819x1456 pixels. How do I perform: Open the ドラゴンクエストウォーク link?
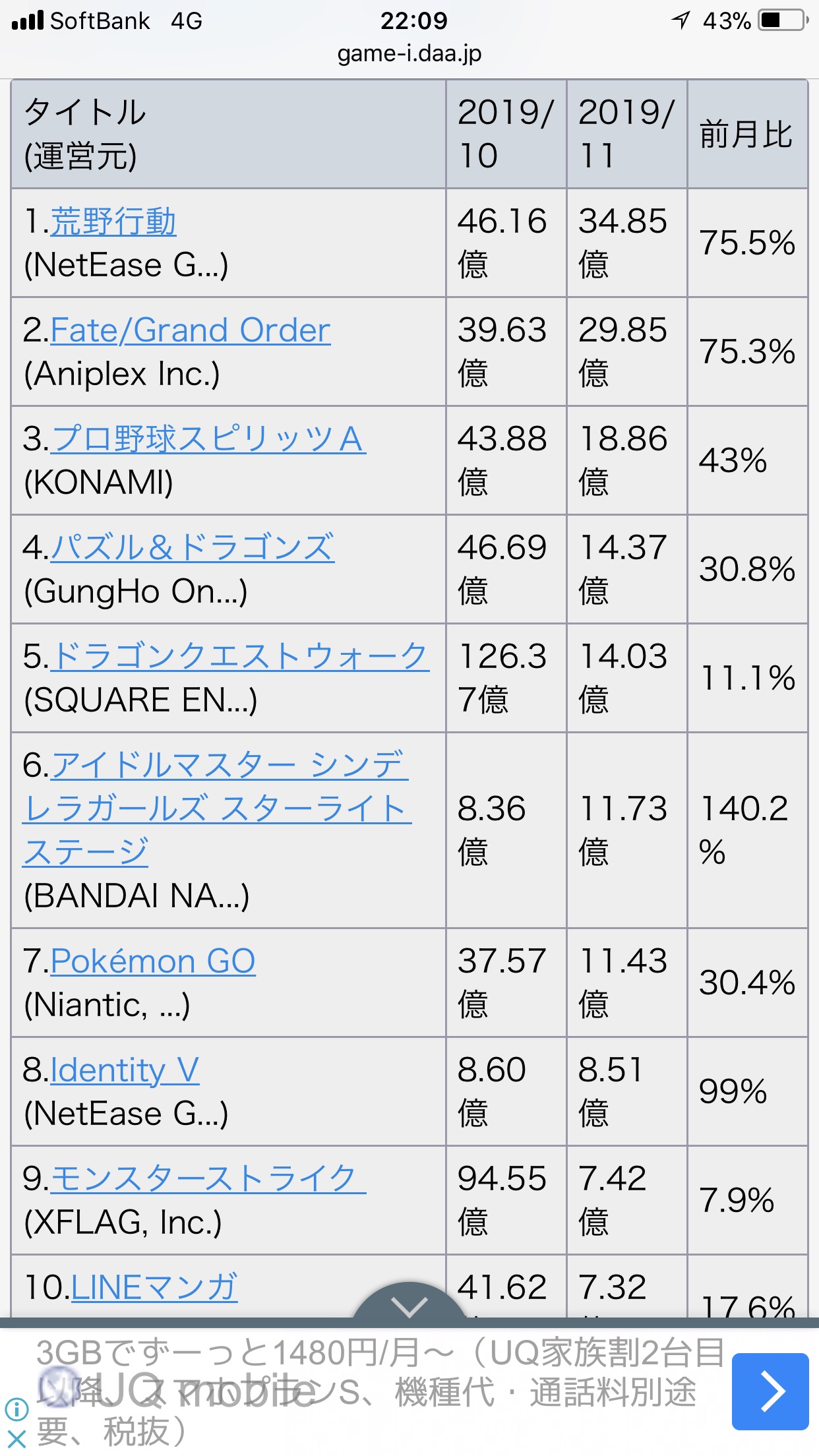coord(240,657)
